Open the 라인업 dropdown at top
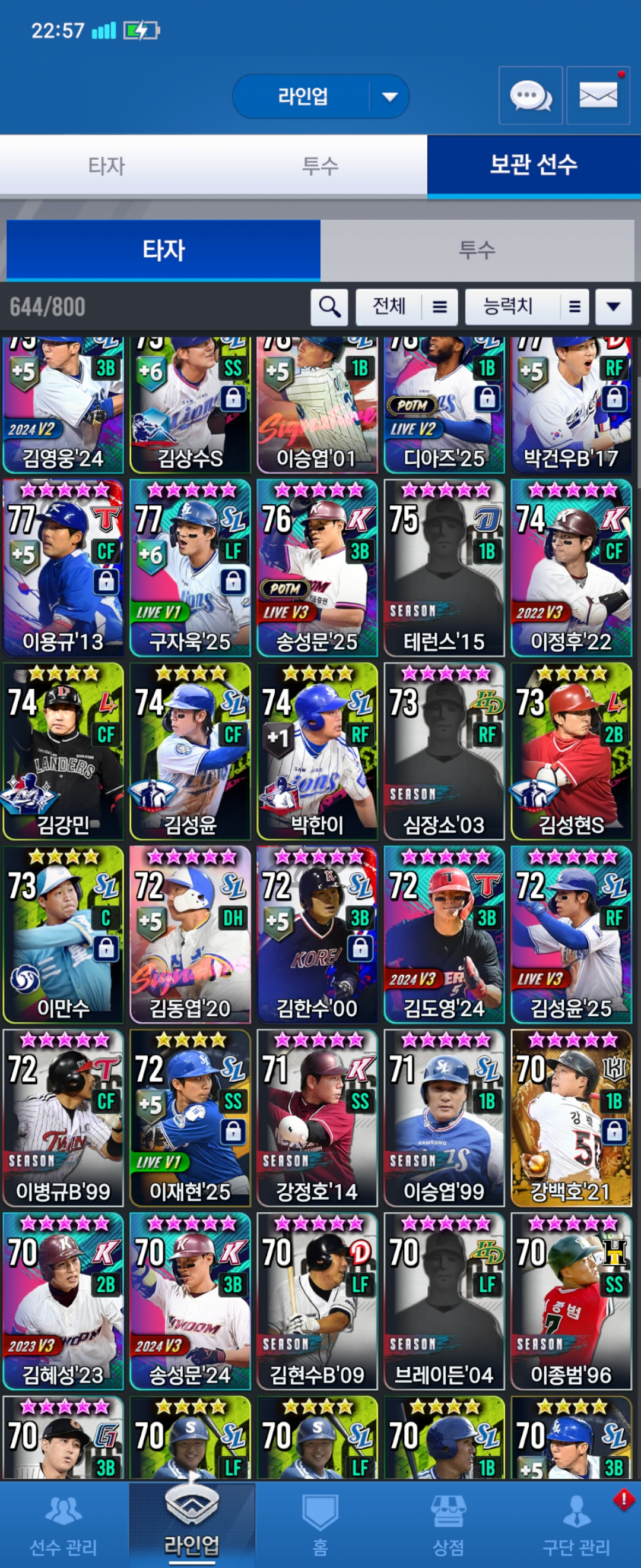641x1568 pixels. [x=320, y=96]
